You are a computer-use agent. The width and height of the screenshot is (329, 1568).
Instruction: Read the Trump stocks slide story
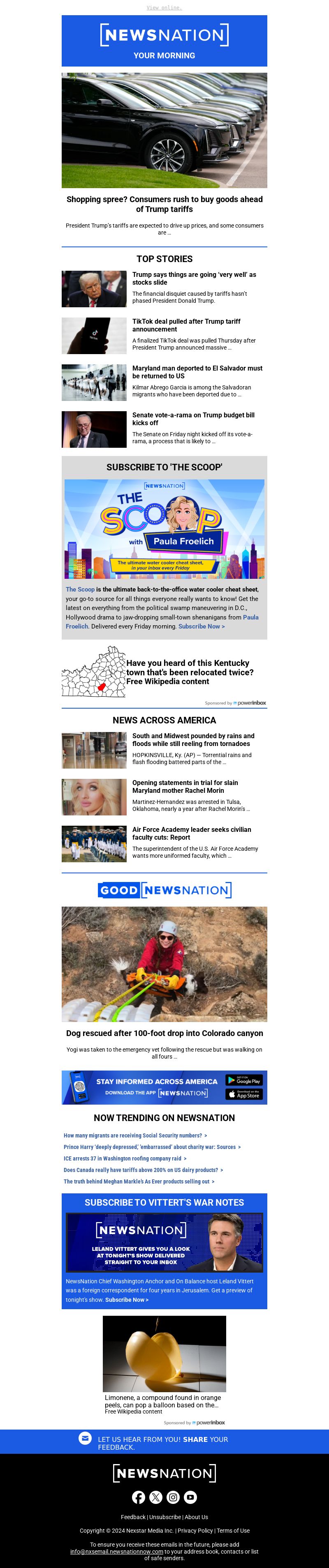point(194,278)
